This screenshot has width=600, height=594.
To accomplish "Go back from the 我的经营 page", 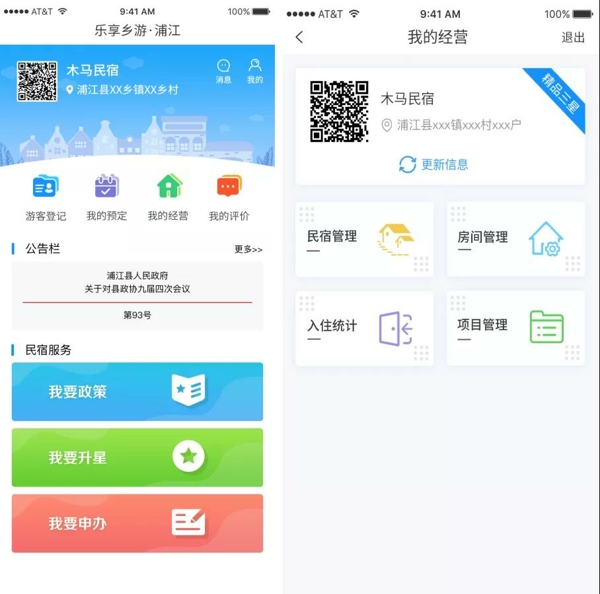I will point(299,37).
